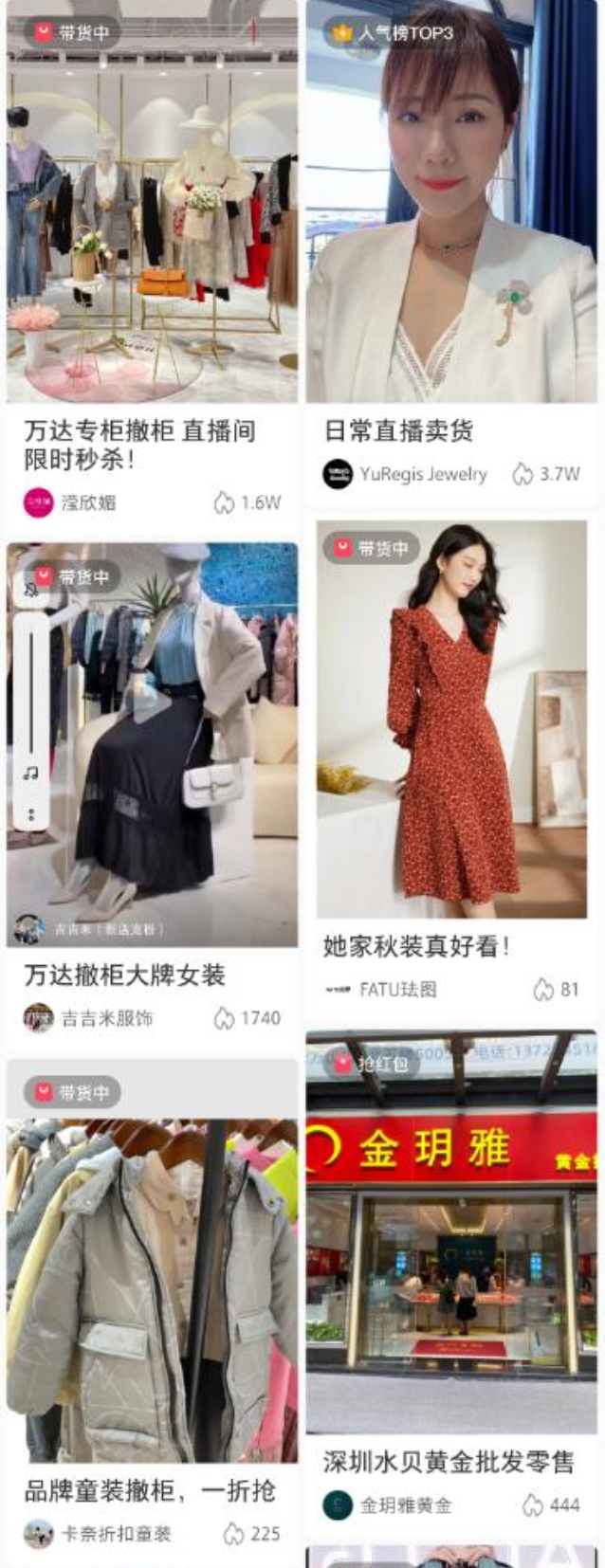
Task: Go to 金玥雅黄金's profile
Action: click(405, 1505)
